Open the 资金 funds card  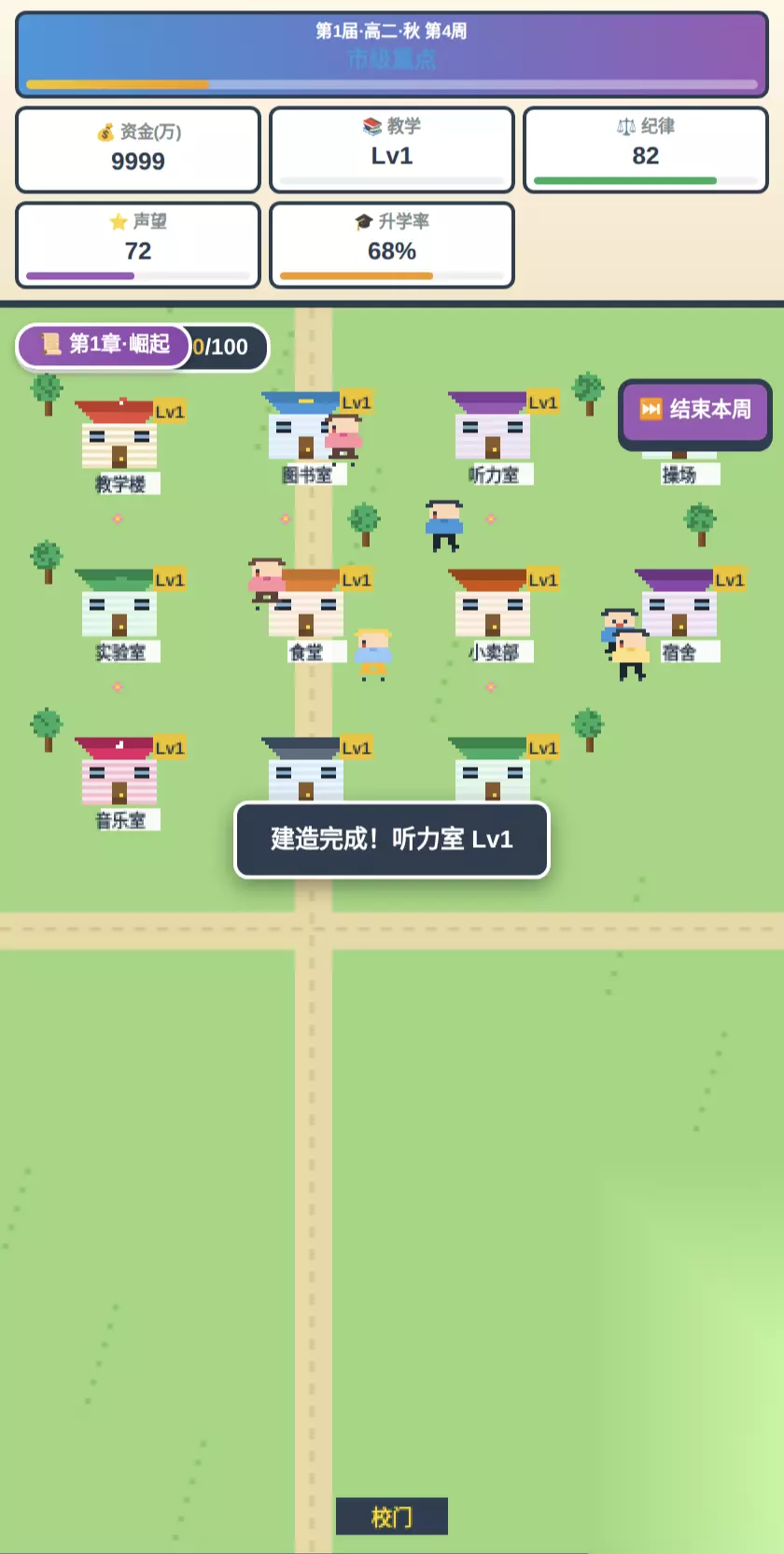point(138,149)
